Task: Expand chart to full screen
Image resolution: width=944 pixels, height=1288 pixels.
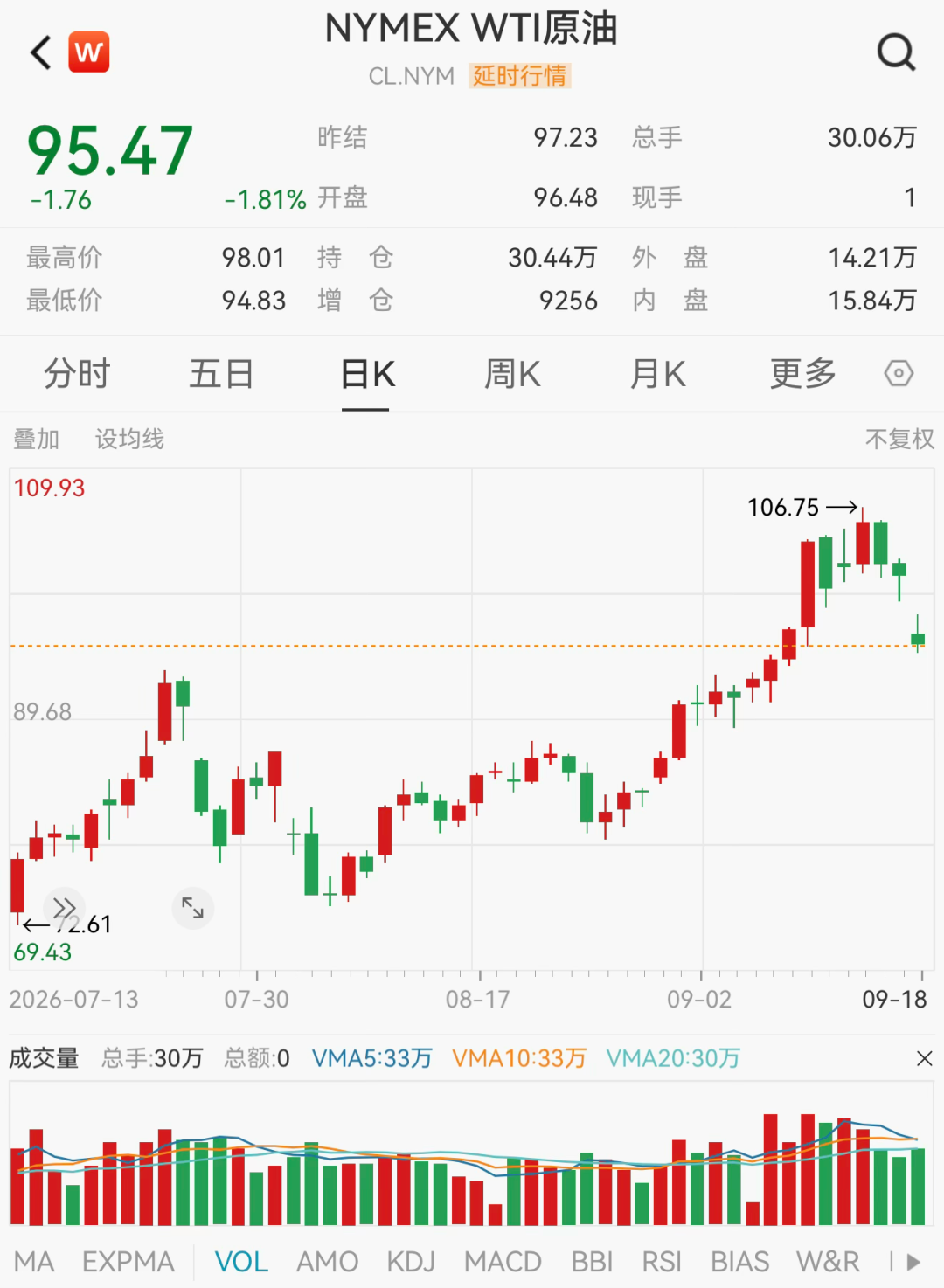Action: click(192, 908)
